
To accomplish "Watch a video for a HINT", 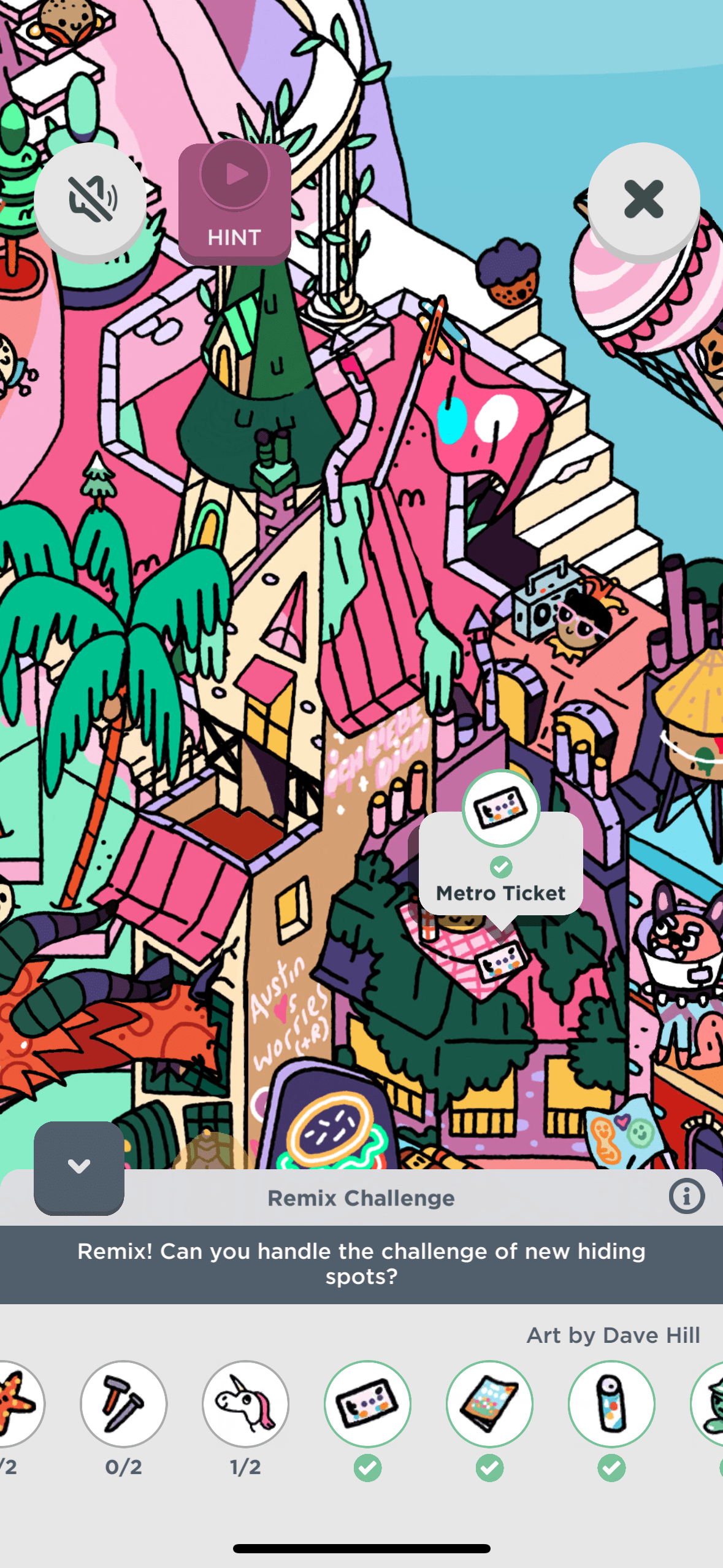I will 234,202.
